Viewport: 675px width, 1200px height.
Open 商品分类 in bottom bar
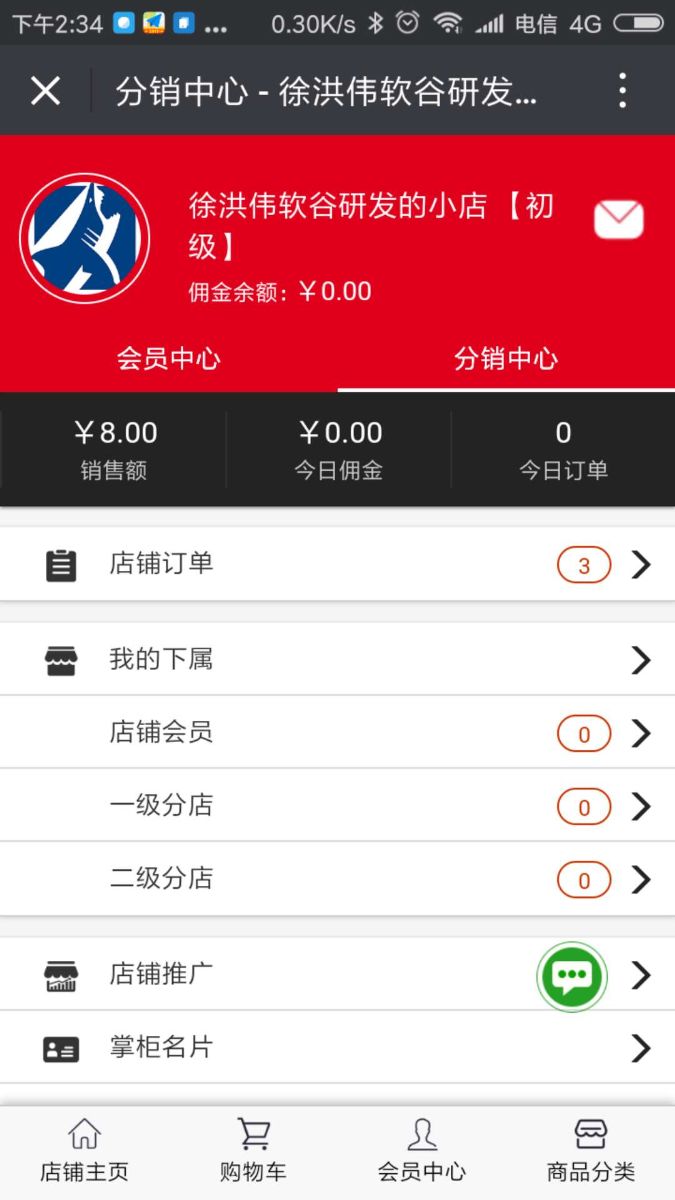[x=590, y=1151]
